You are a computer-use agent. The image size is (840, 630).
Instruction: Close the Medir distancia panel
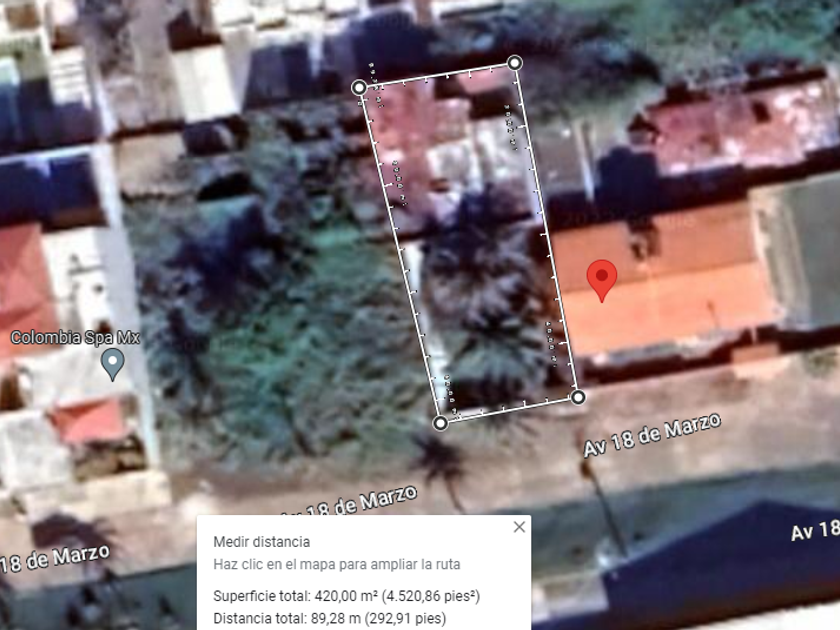point(519,527)
